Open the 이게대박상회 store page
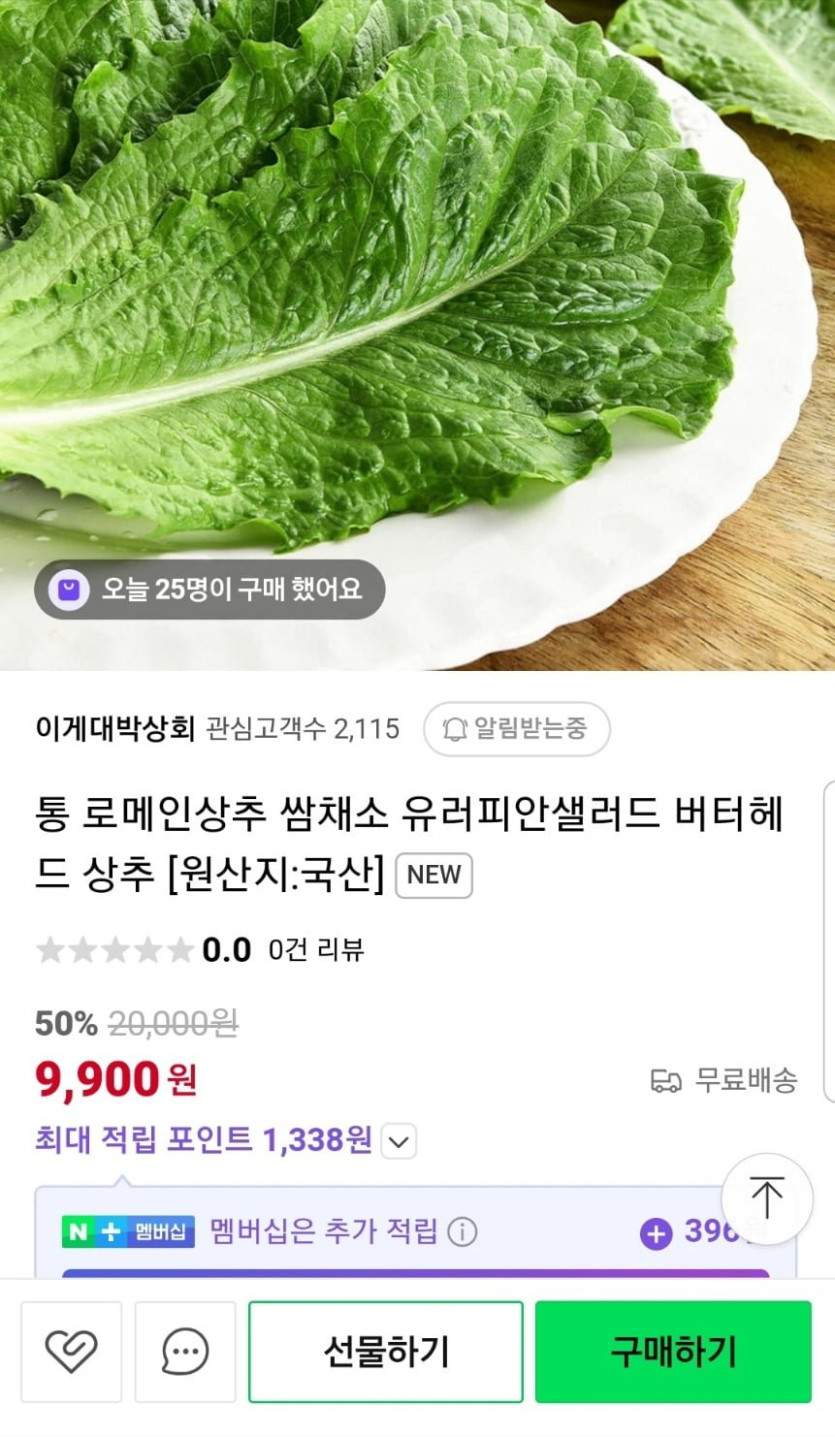Screen dimensions: 835x1437 pyautogui.click(x=115, y=729)
